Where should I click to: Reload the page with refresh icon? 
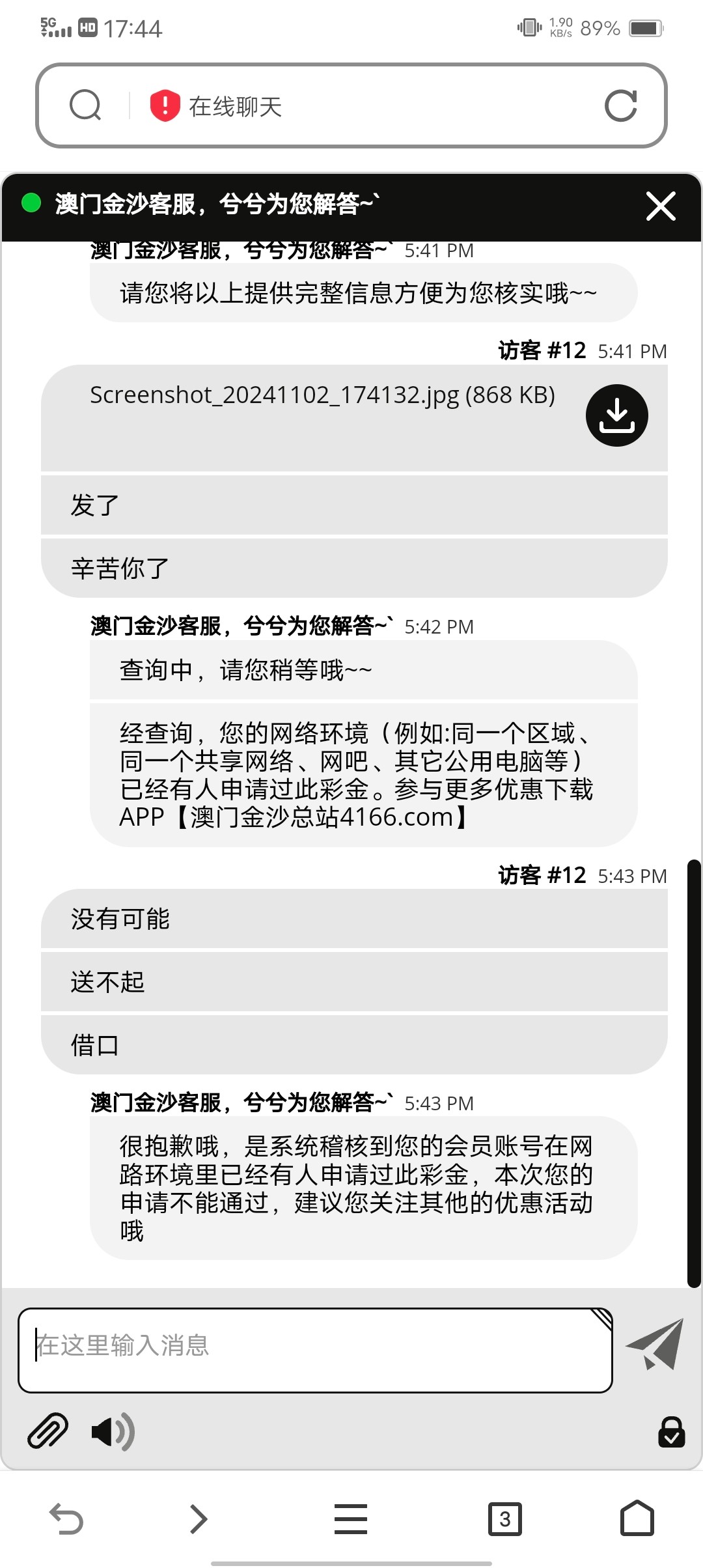pyautogui.click(x=620, y=105)
